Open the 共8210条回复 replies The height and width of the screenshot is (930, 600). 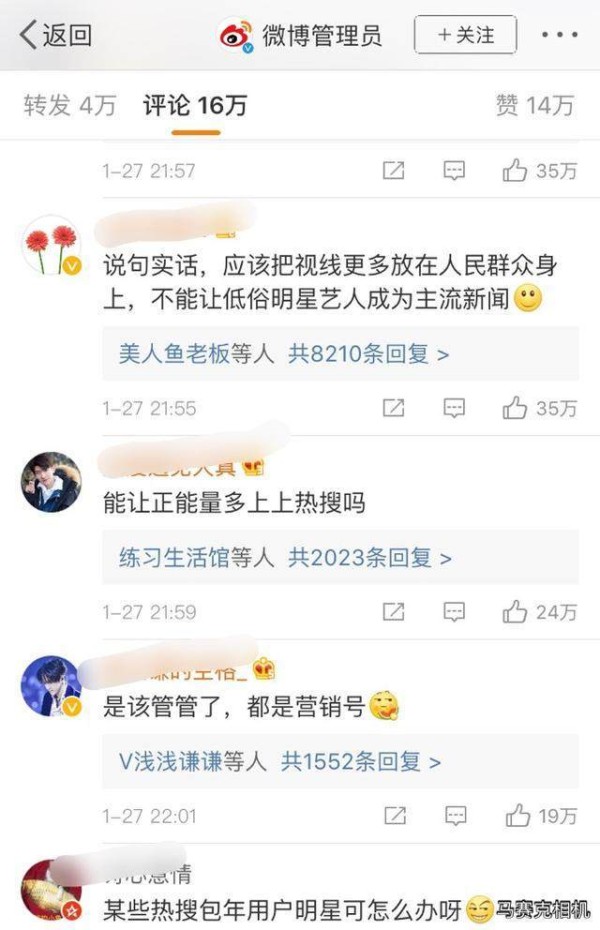(369, 353)
